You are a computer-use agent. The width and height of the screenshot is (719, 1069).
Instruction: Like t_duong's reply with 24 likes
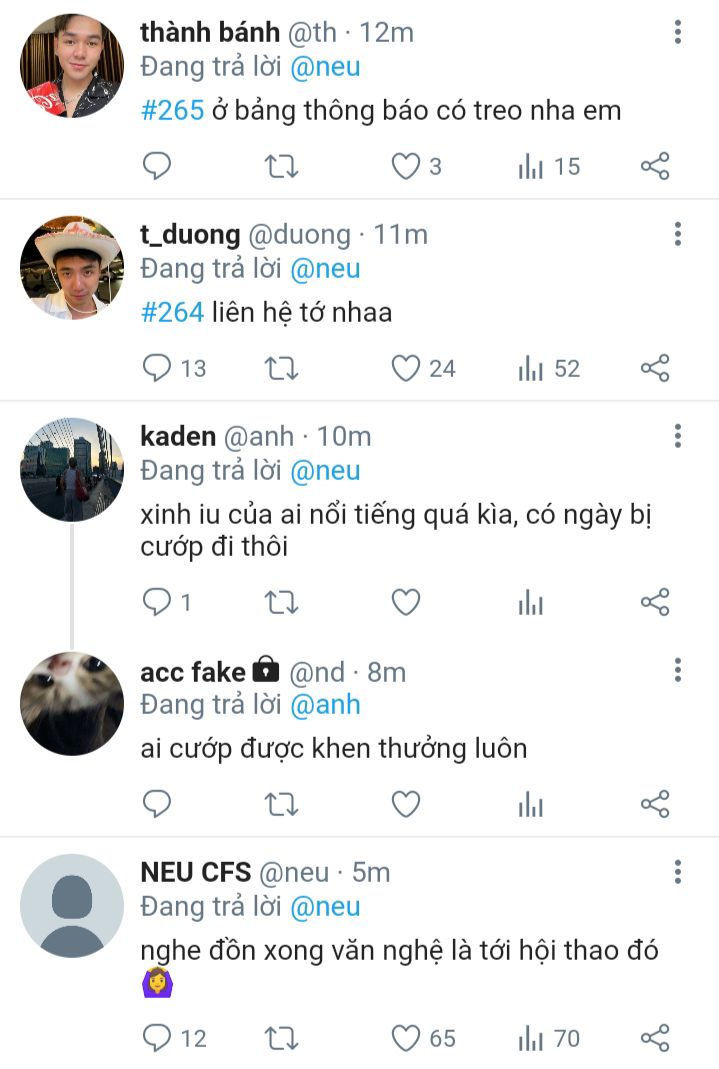(x=406, y=368)
